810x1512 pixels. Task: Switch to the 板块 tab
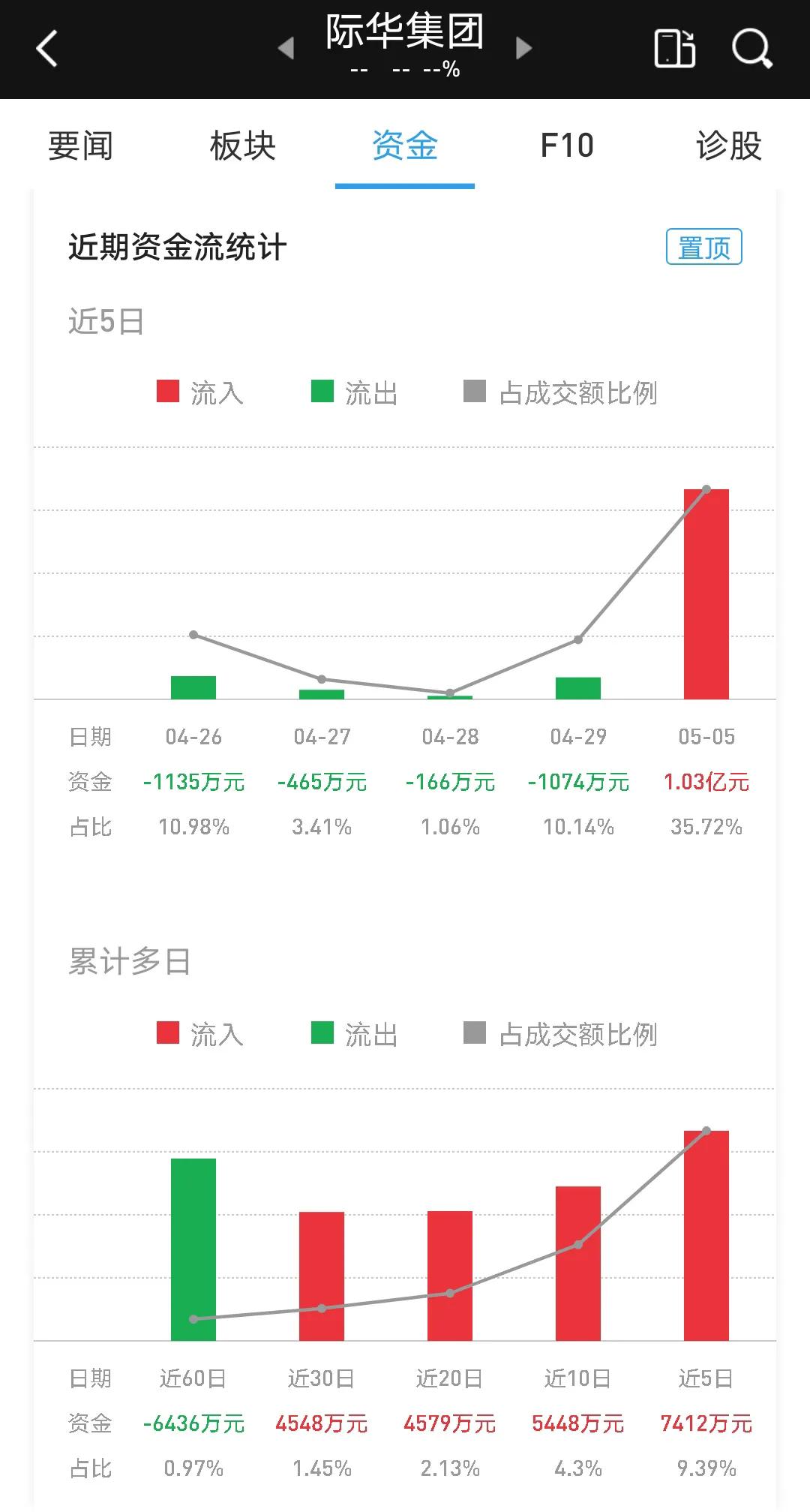(x=243, y=146)
